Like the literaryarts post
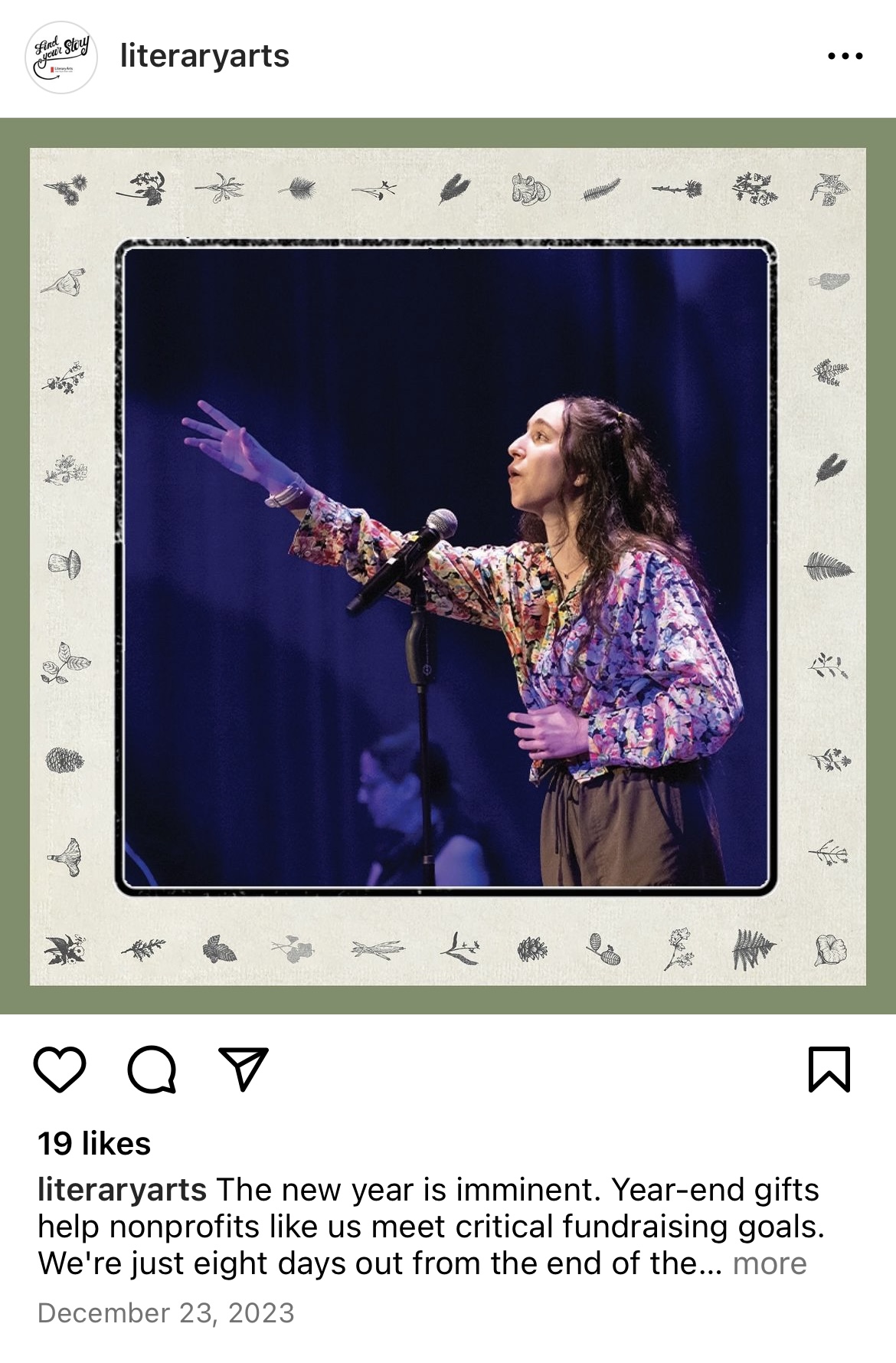Viewport: 896px width, 1363px height. pos(60,1069)
